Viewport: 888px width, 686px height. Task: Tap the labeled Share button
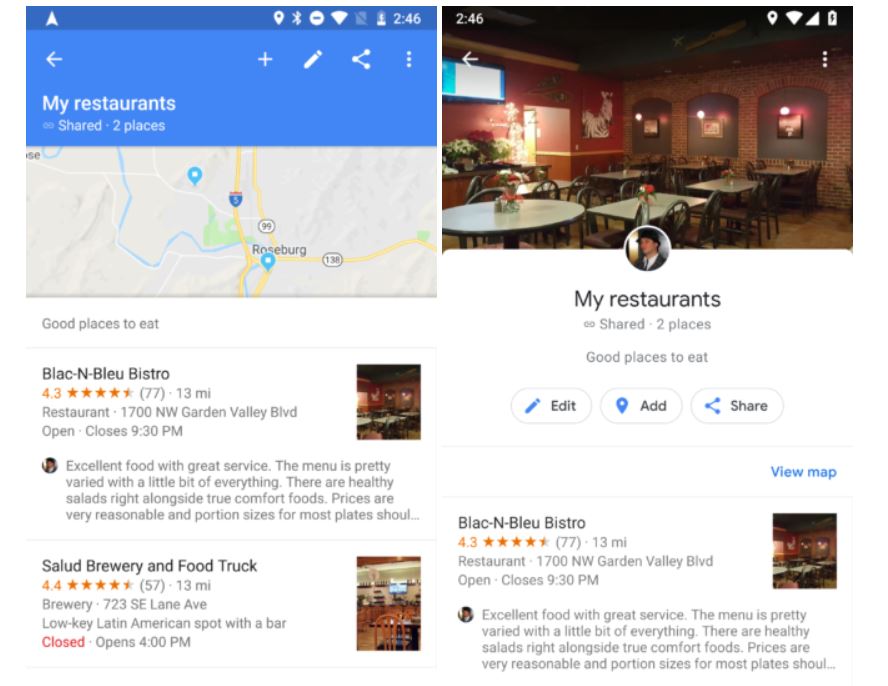(x=737, y=406)
